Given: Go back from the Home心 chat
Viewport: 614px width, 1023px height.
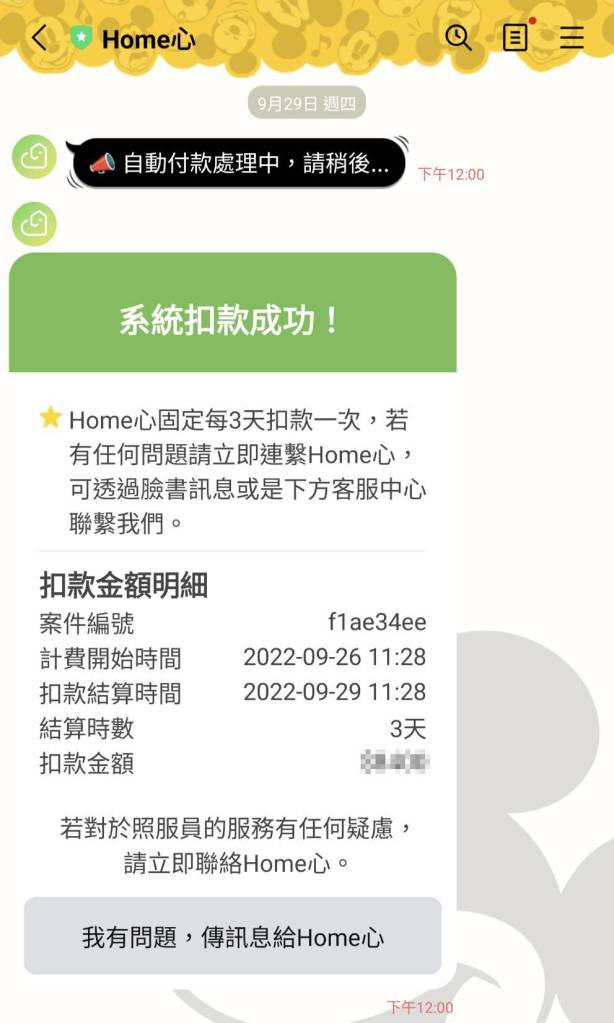Looking at the screenshot, I should [x=39, y=39].
